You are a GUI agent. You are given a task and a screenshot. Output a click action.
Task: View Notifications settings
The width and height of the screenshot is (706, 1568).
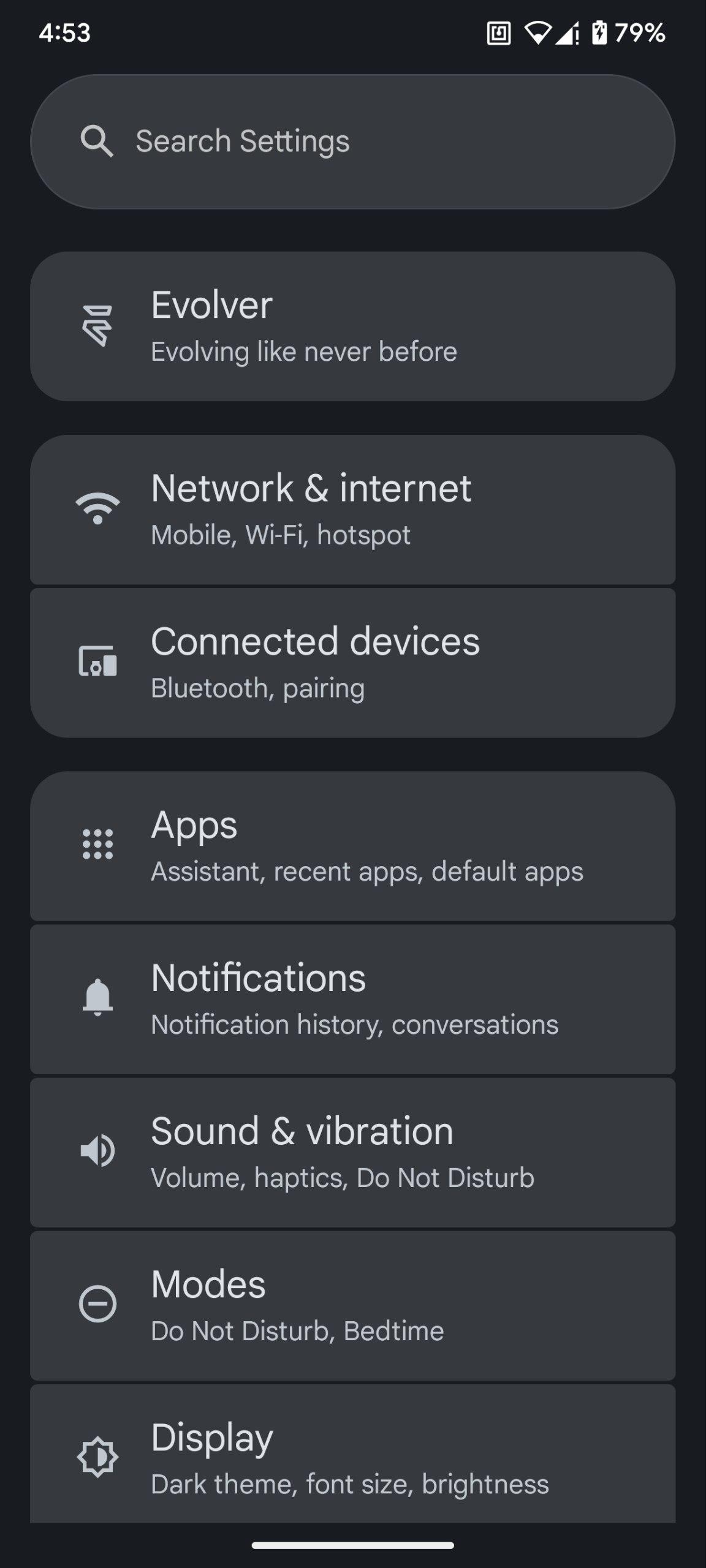coord(353,999)
